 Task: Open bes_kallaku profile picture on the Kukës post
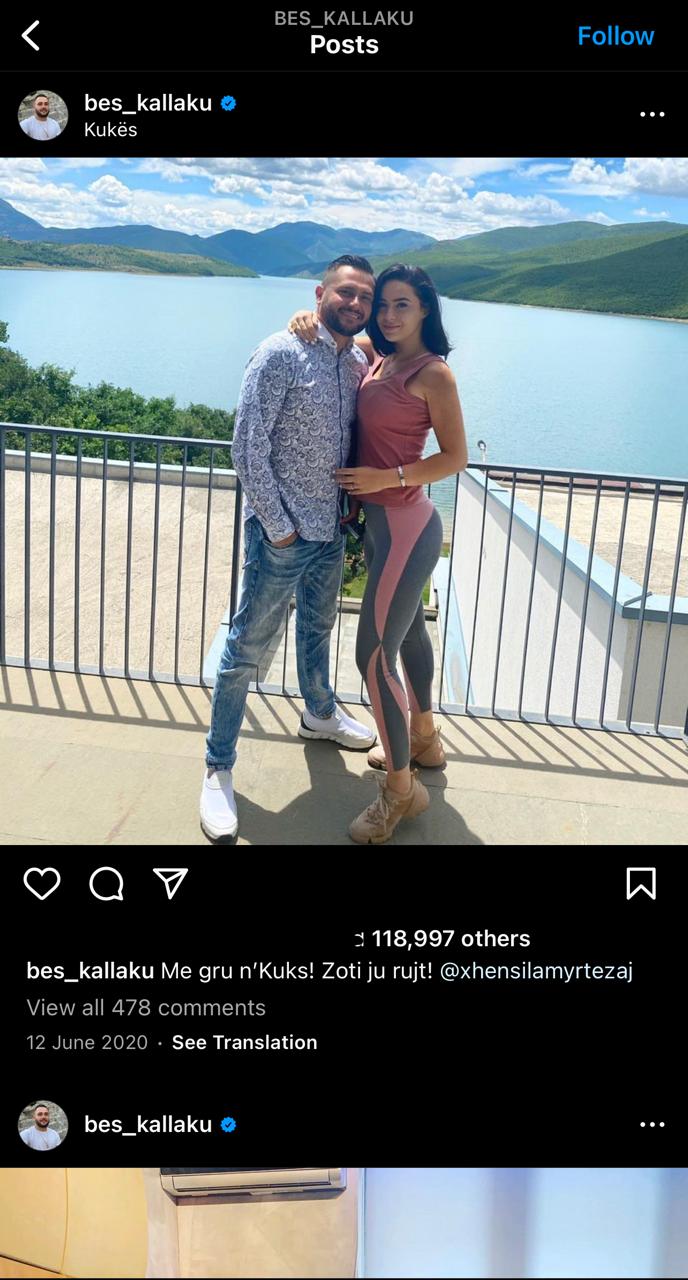click(43, 115)
